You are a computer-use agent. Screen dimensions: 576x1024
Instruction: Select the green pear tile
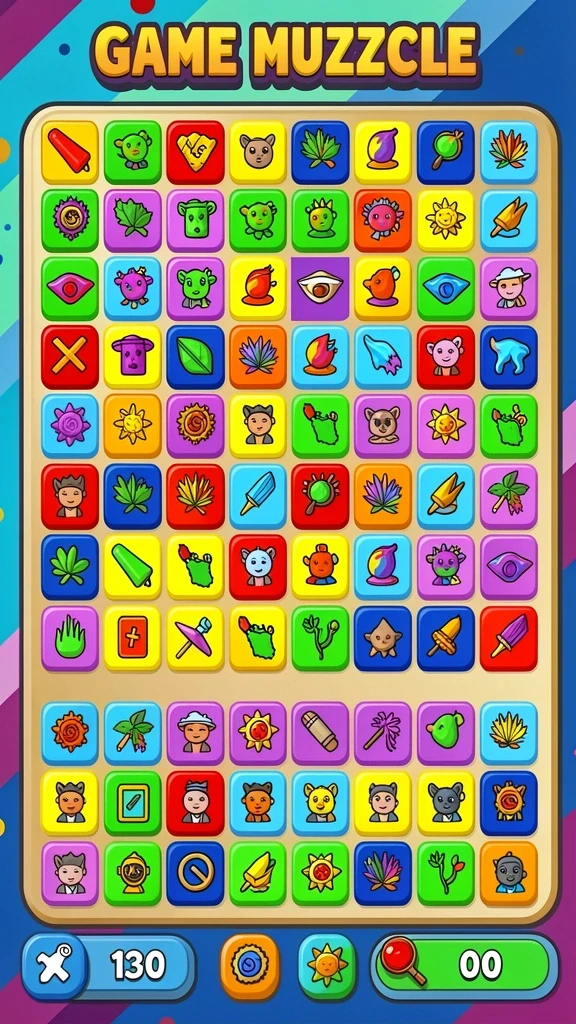point(446,733)
